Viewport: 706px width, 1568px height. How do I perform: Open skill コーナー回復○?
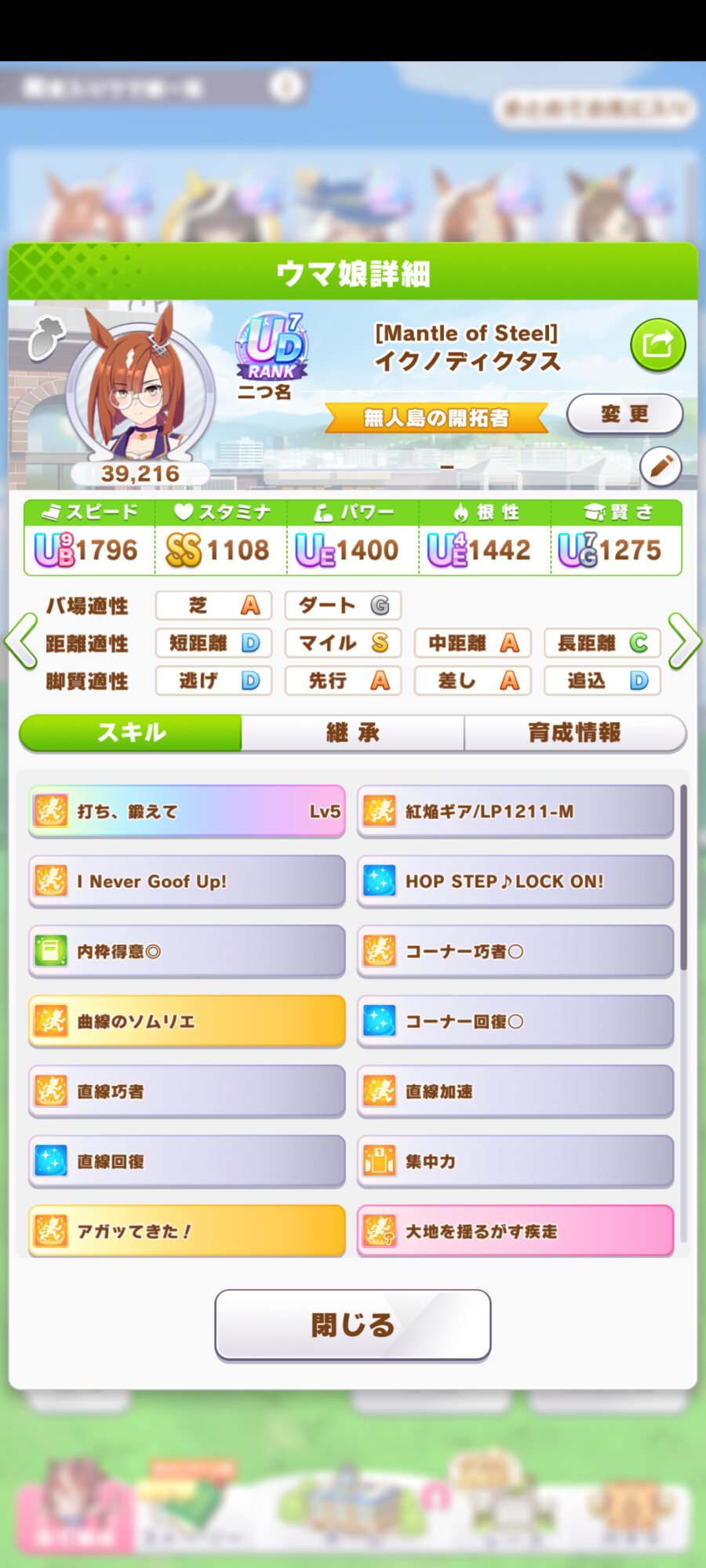[x=515, y=1021]
